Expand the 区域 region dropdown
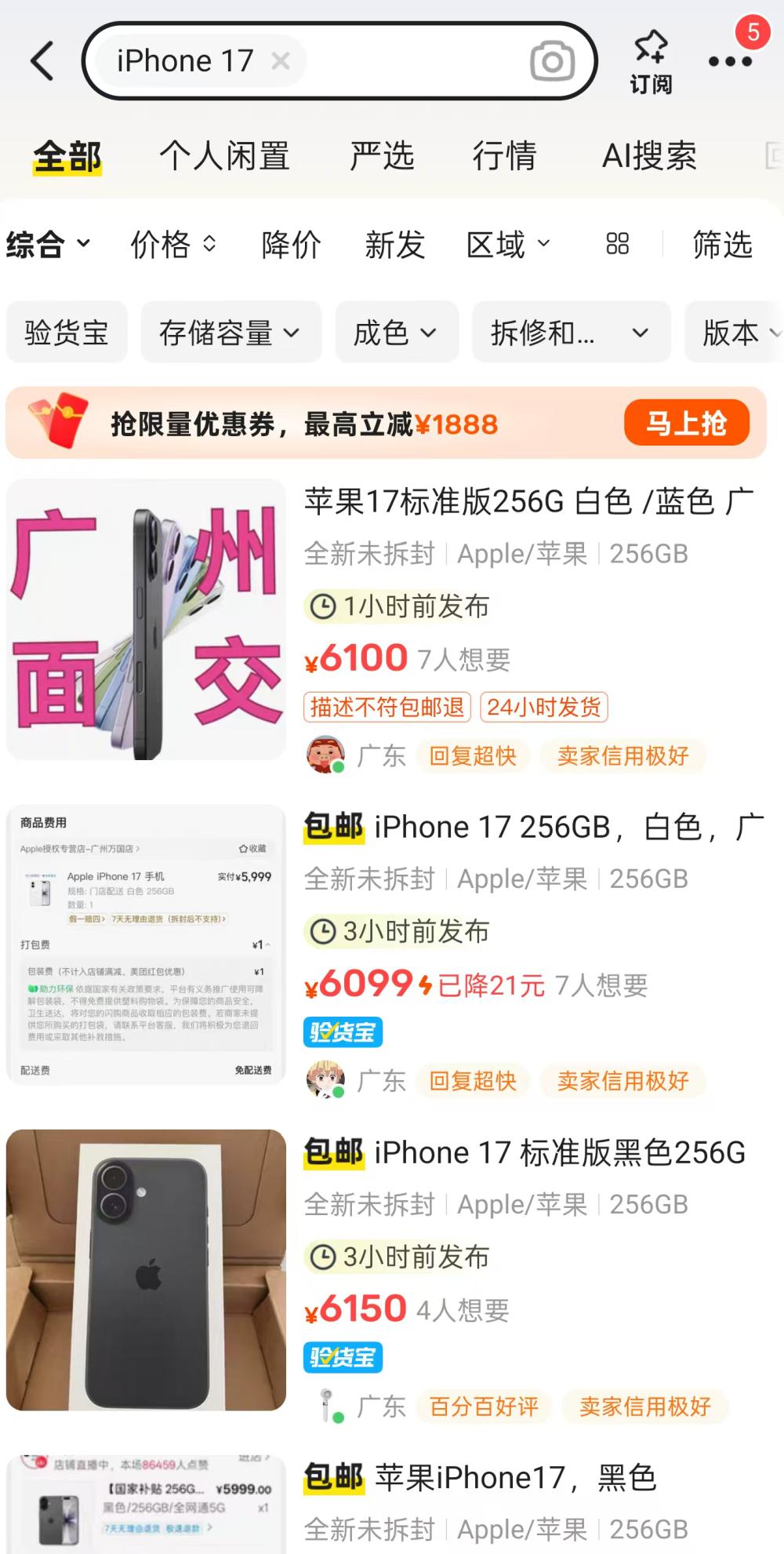The image size is (784, 1554). (508, 245)
